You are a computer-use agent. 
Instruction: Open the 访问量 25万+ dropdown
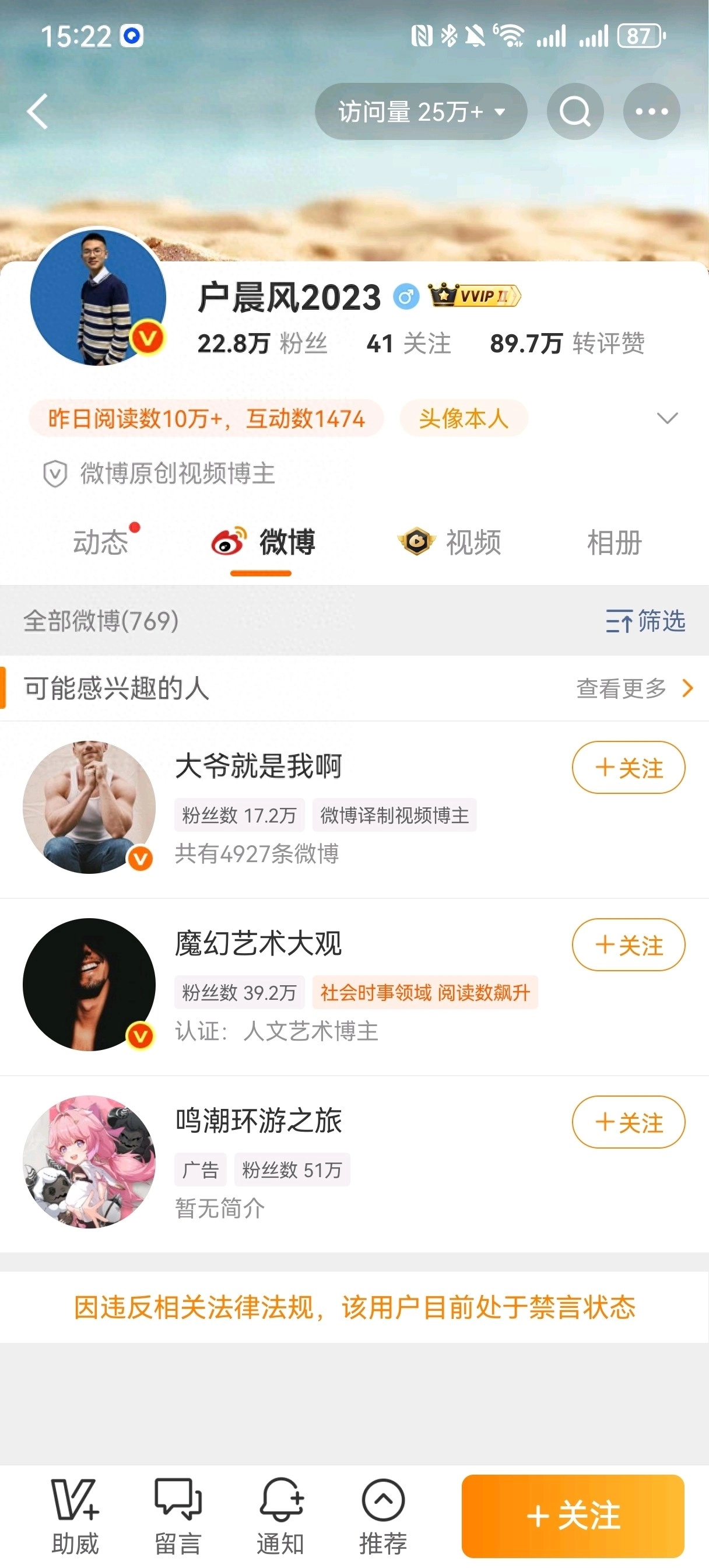tap(421, 111)
